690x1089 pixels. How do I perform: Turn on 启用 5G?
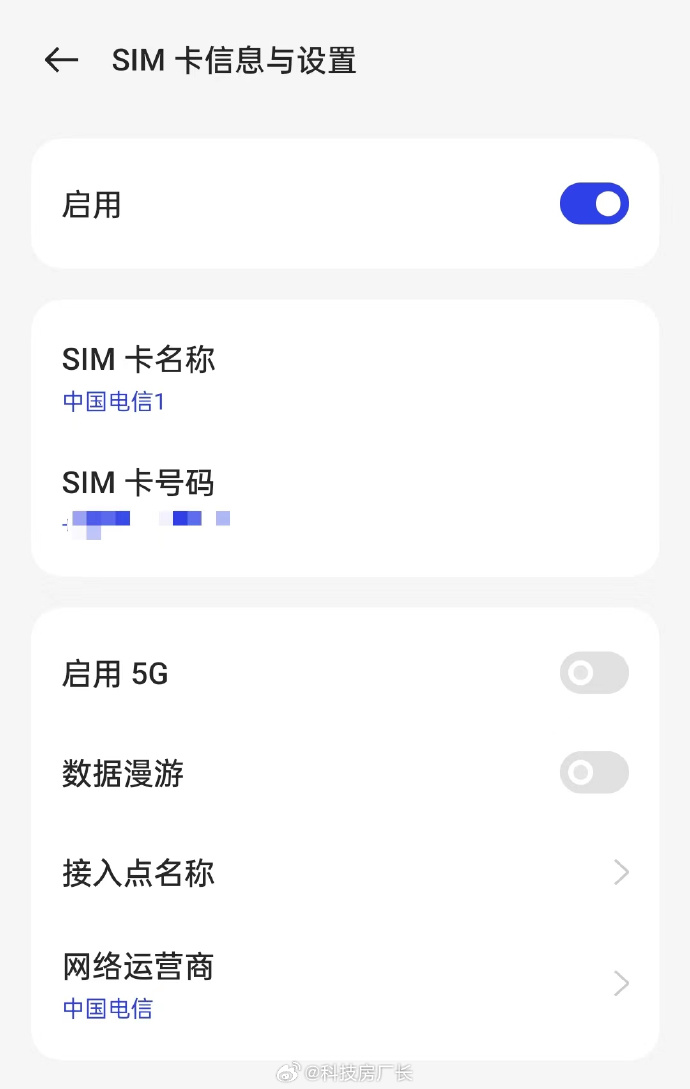click(x=594, y=673)
